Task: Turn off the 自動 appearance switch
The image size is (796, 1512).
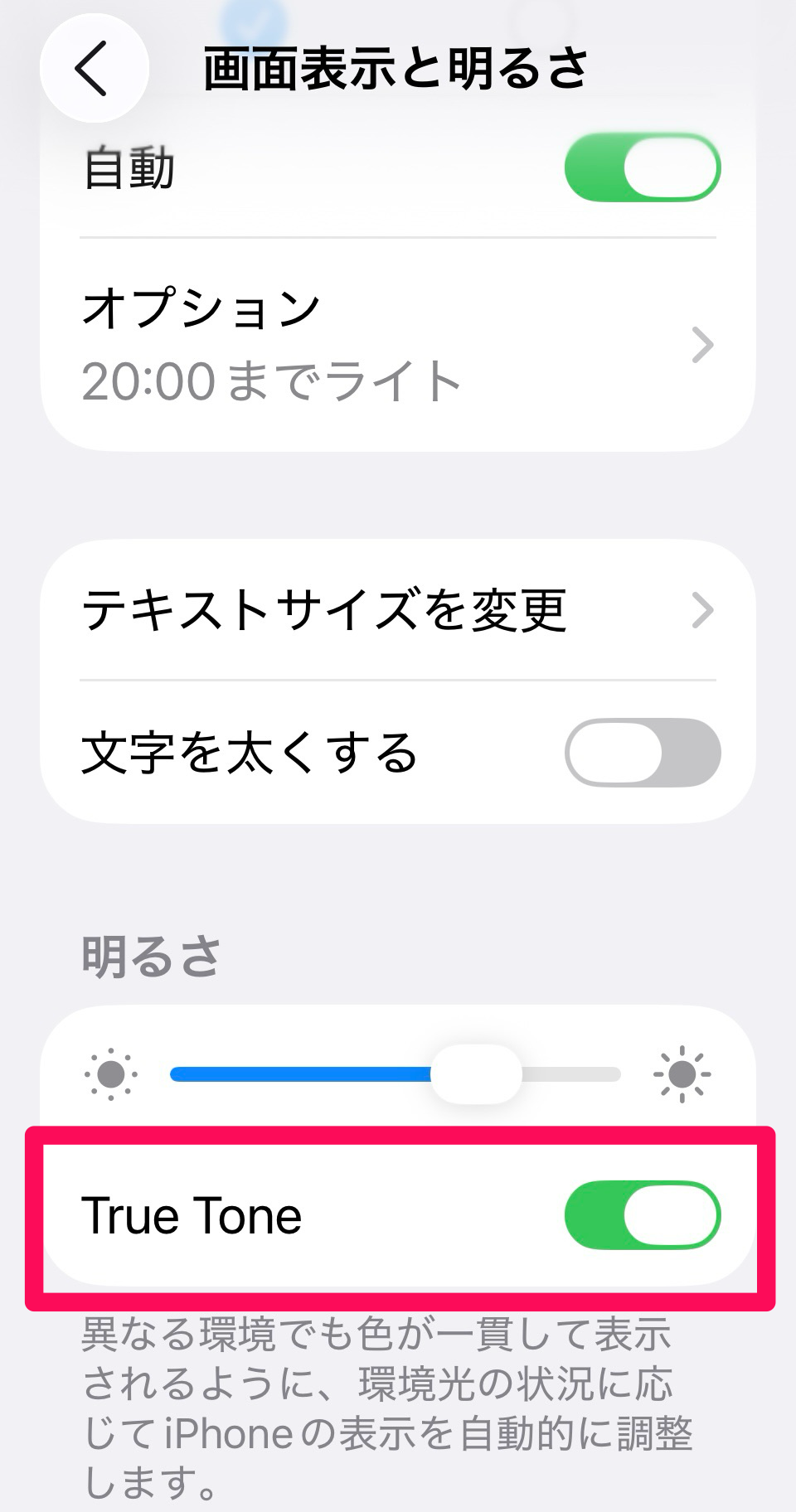Action: pos(642,168)
